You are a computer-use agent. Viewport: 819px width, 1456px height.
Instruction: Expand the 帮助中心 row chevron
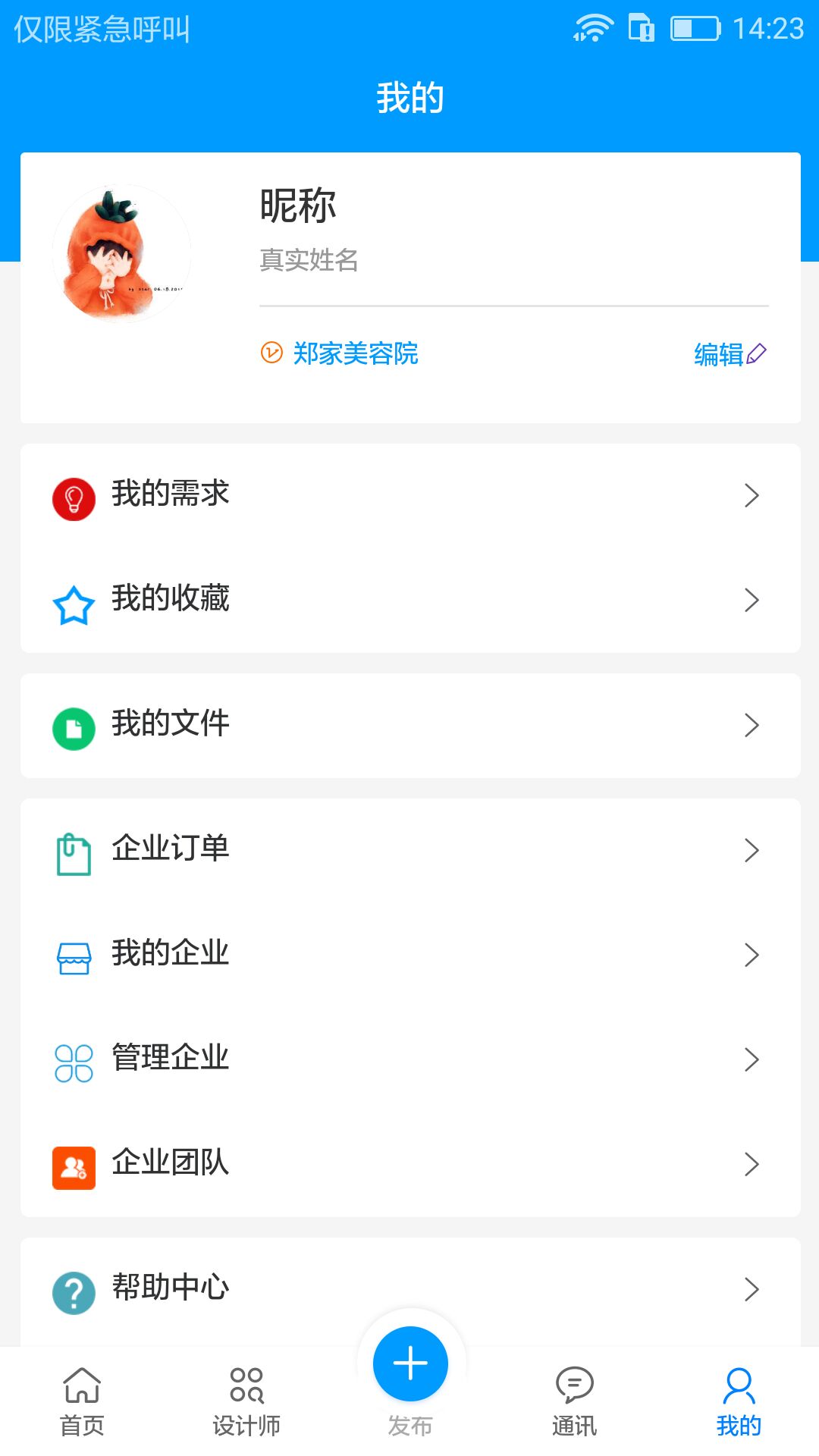click(751, 1287)
